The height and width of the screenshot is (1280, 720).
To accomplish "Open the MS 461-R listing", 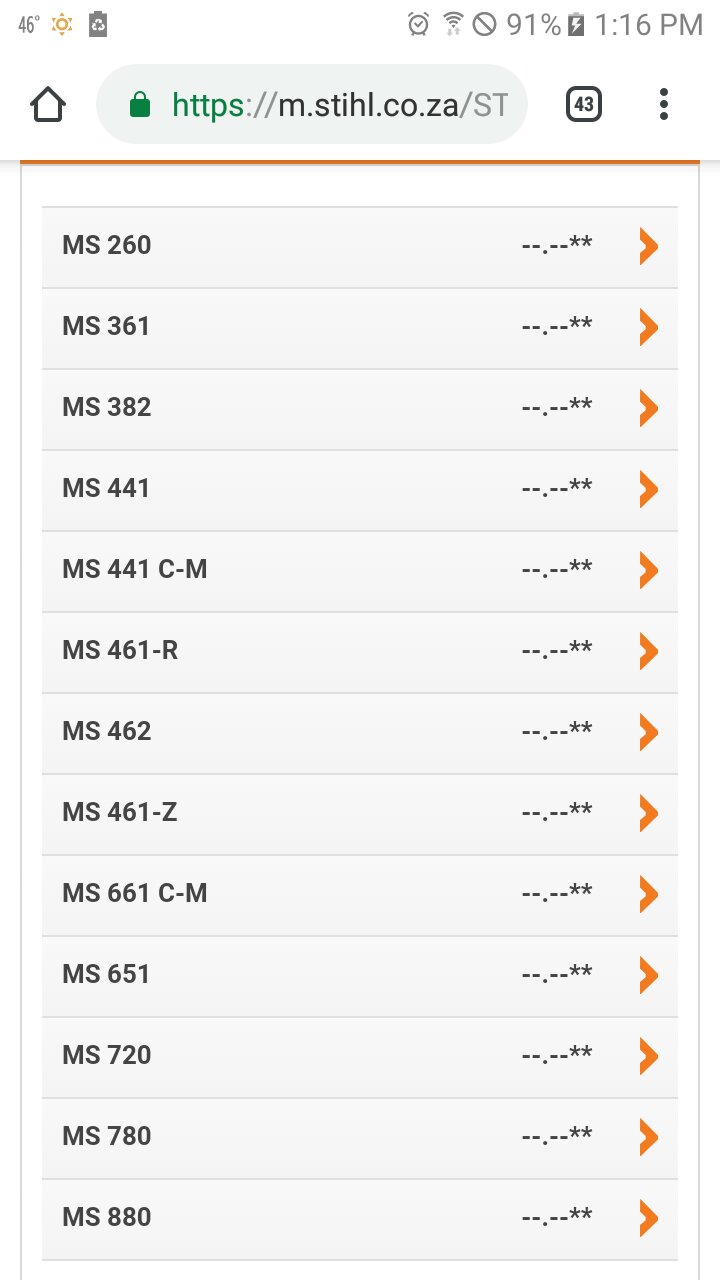I will click(360, 651).
